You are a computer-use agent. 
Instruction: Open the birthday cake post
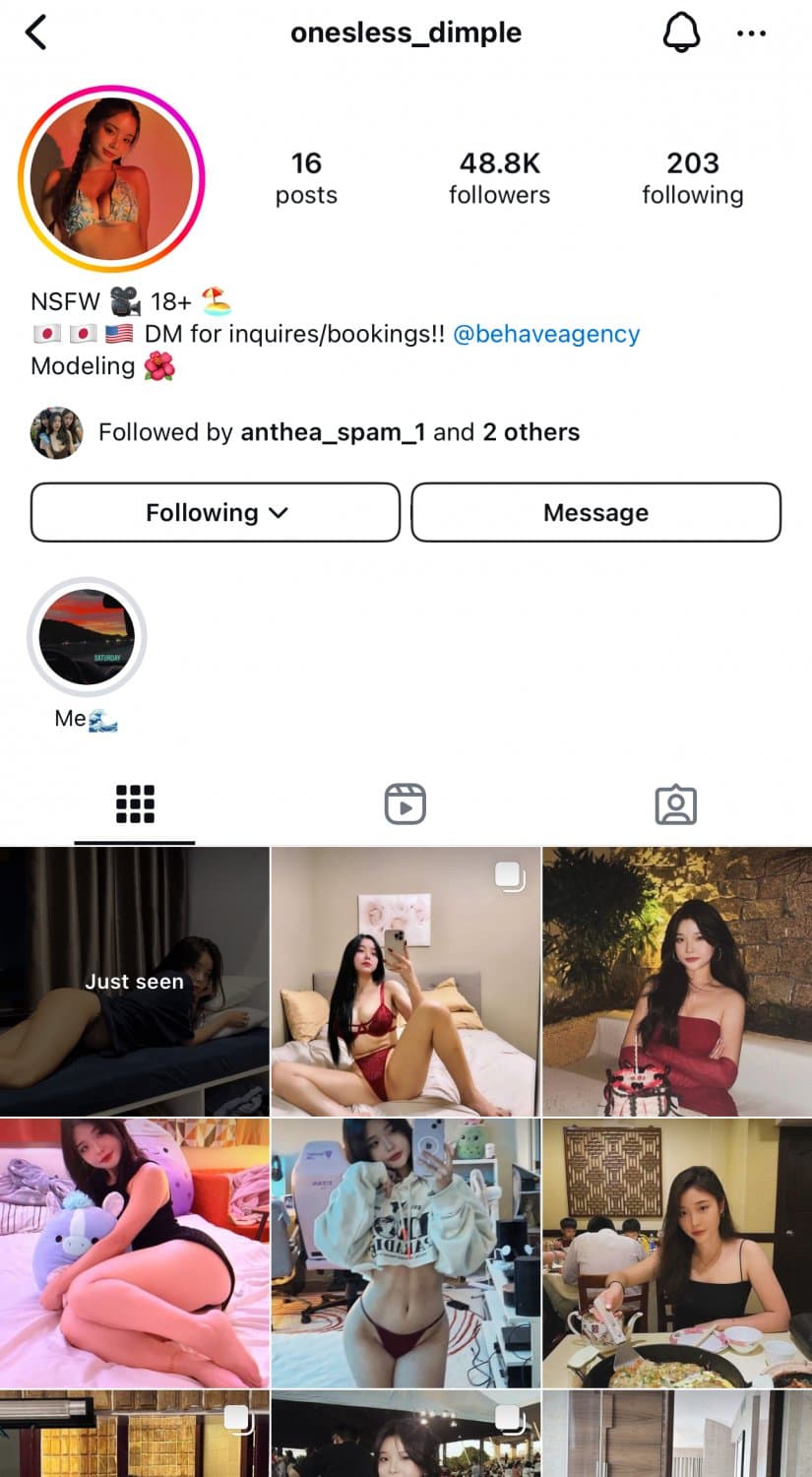(x=677, y=982)
